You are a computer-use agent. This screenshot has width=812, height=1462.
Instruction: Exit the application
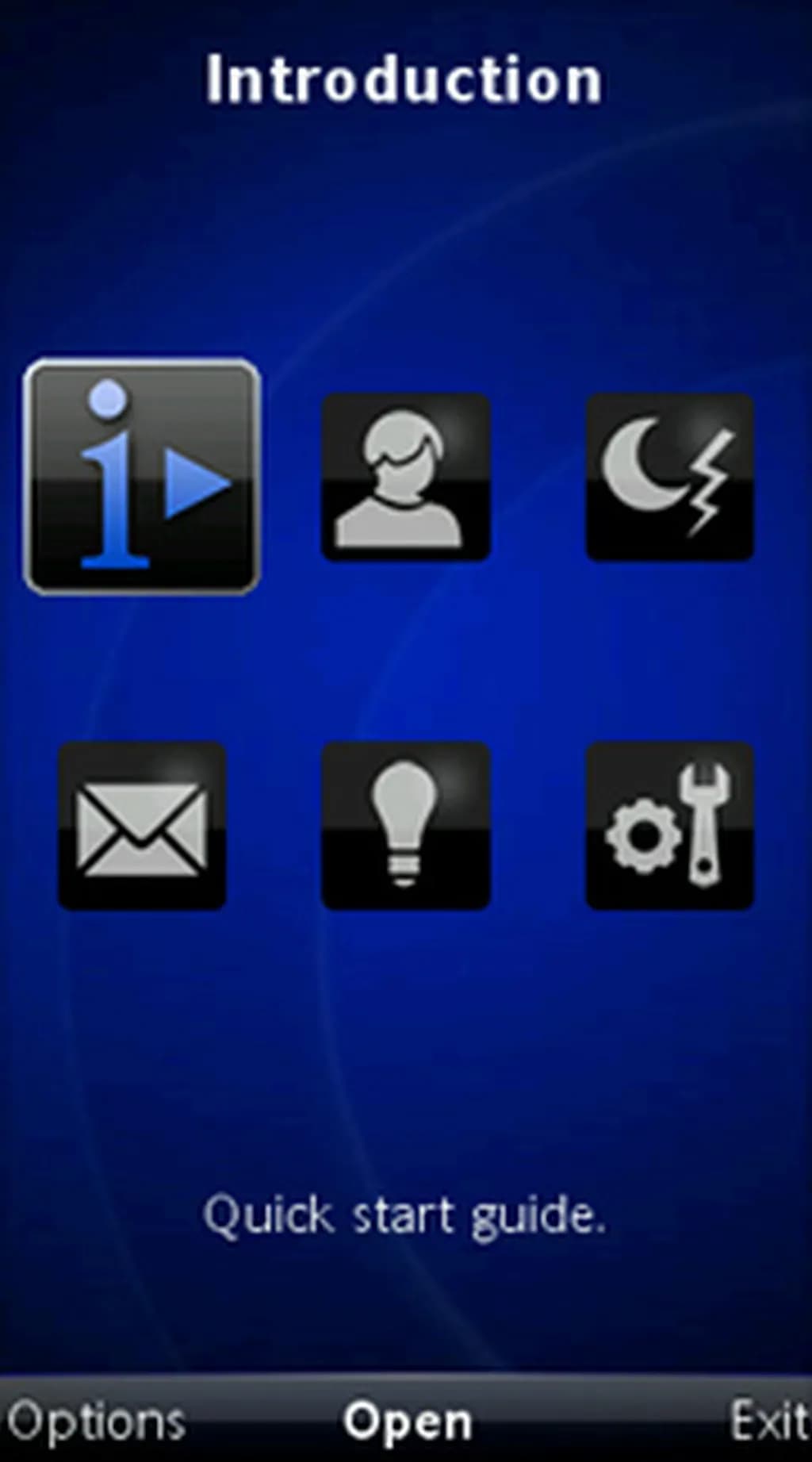(x=768, y=1421)
